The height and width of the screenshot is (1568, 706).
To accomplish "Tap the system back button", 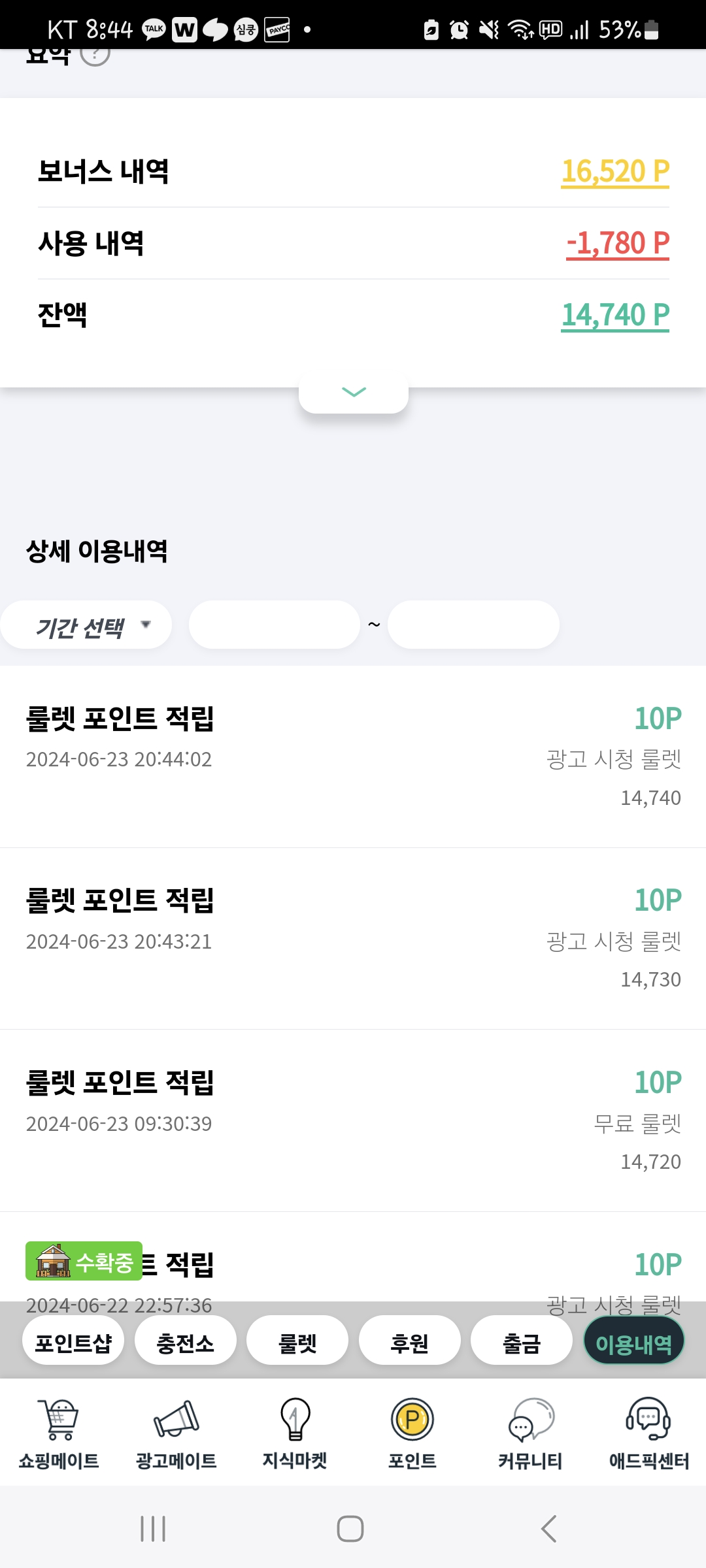I will point(549,1529).
